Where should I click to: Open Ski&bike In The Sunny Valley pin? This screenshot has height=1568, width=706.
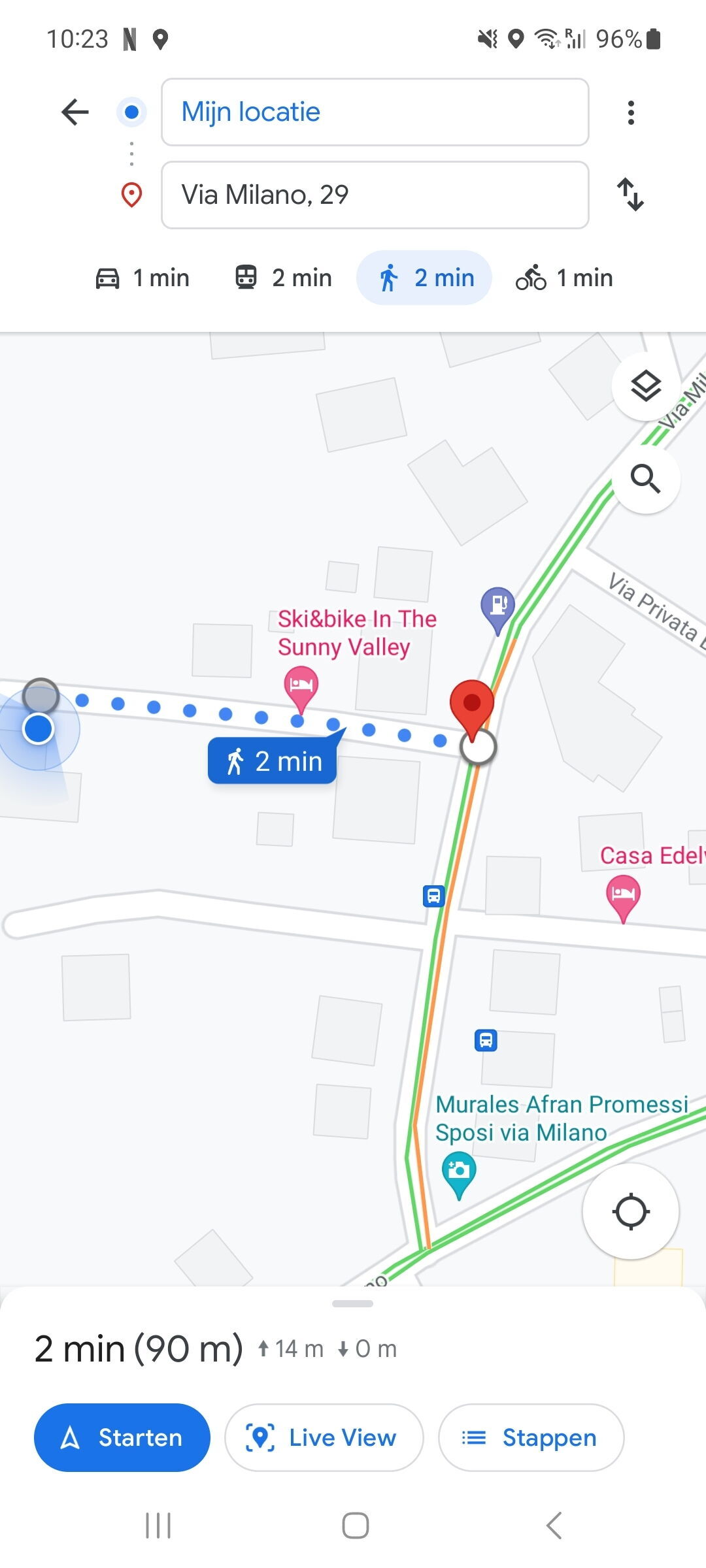click(301, 686)
